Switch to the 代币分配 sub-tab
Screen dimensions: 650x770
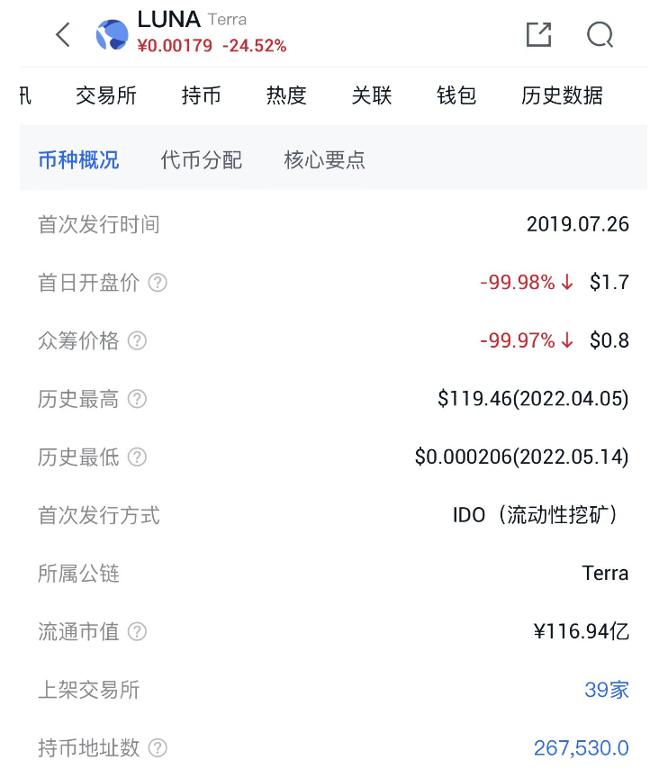[x=201, y=160]
